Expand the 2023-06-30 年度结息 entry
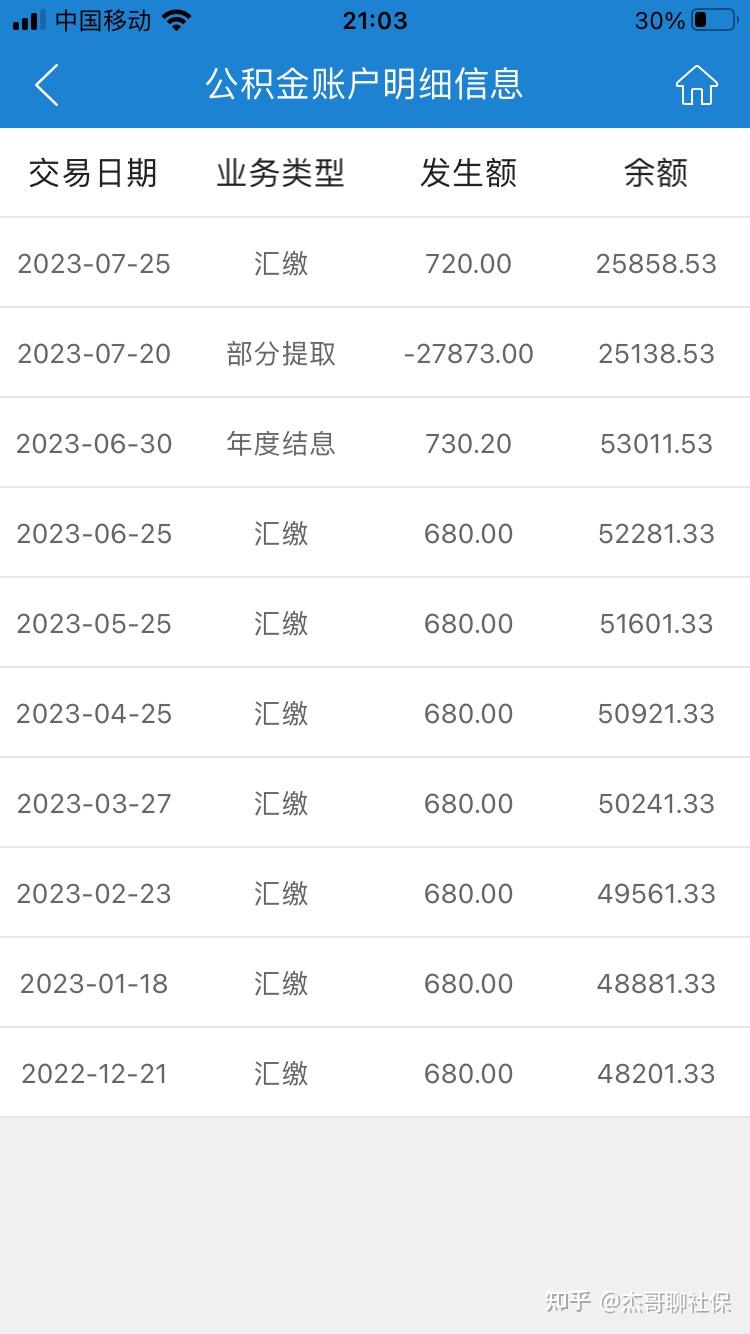Viewport: 750px width, 1334px height. tap(375, 443)
